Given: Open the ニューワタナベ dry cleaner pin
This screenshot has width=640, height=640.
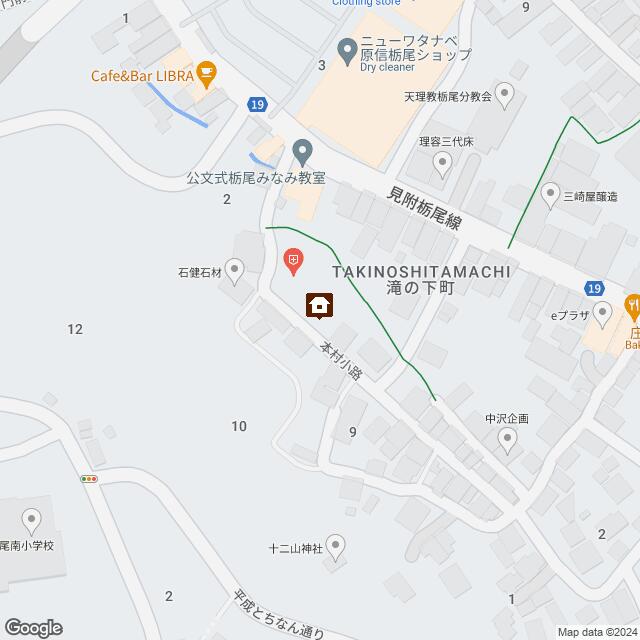Looking at the screenshot, I should [347, 46].
